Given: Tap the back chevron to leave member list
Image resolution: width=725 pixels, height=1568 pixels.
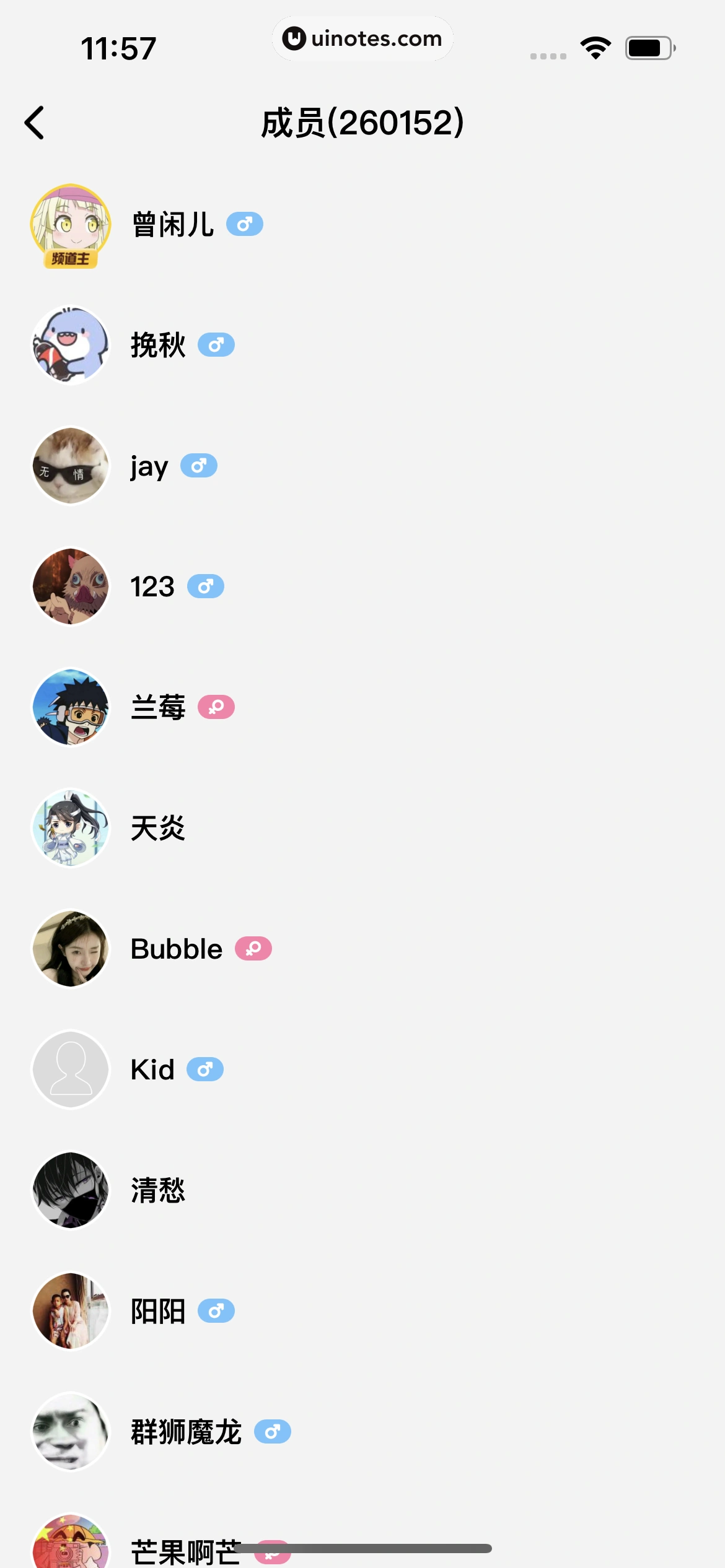Looking at the screenshot, I should (x=35, y=121).
